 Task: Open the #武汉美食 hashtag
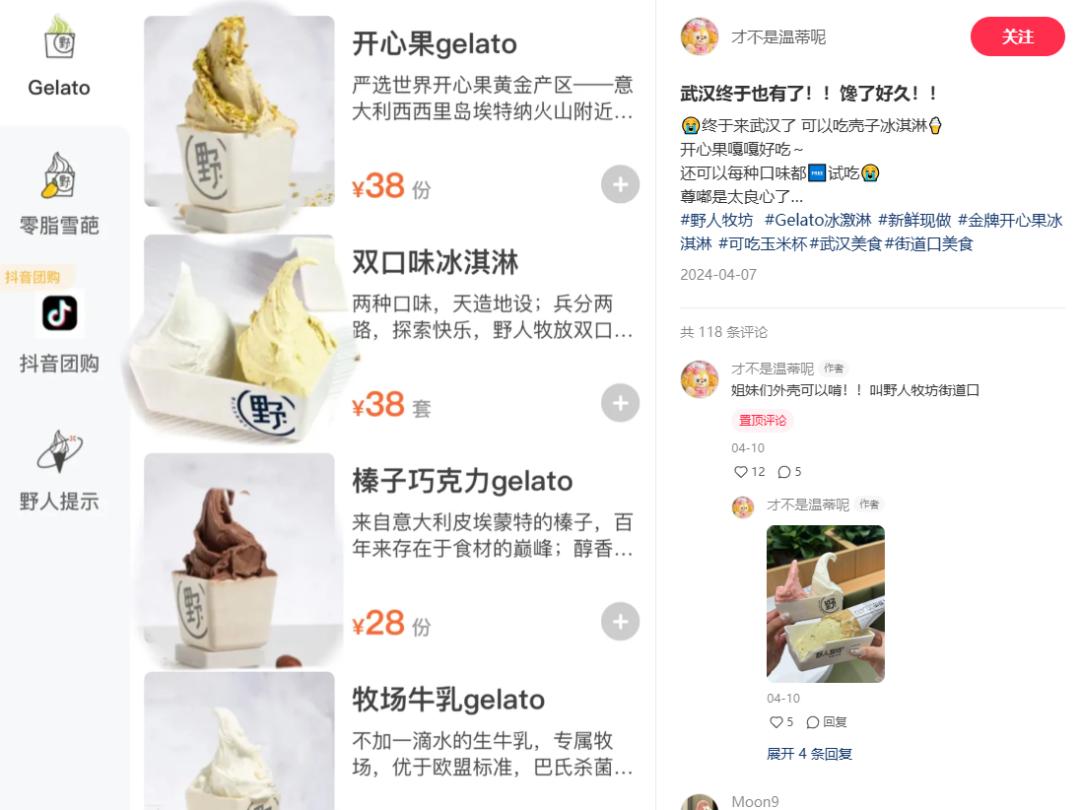coord(845,244)
